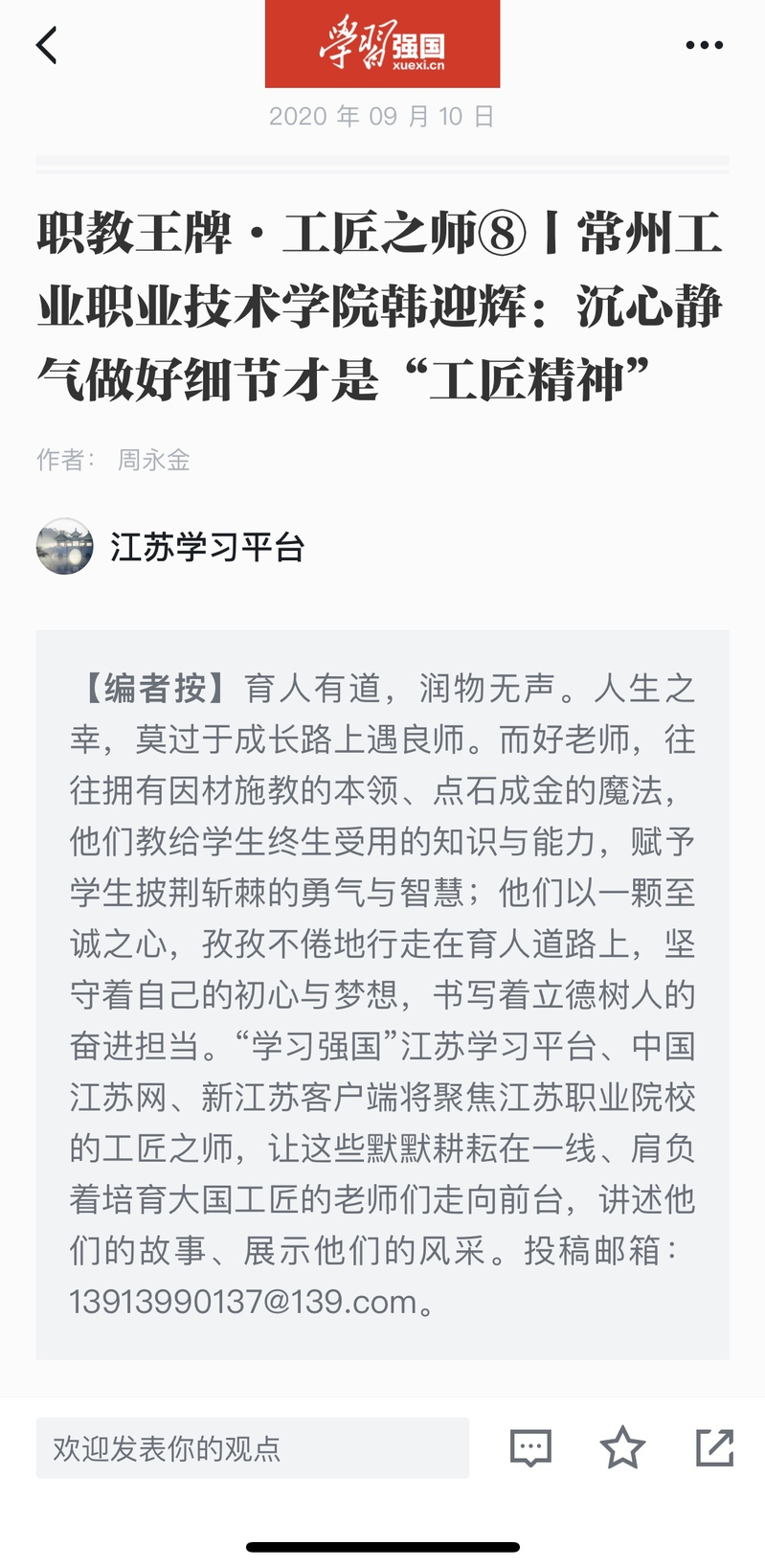Open the three-dot overflow menu
The width and height of the screenshot is (765, 1568).
coord(704,45)
